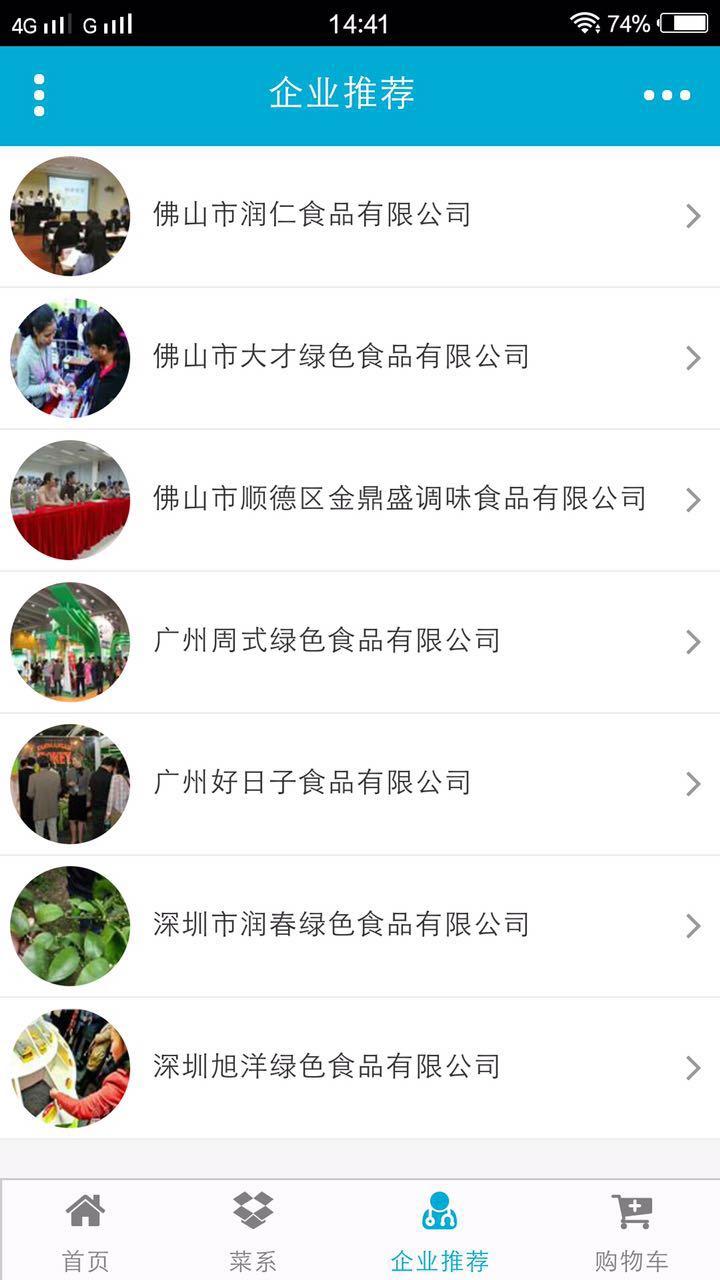View 佛山市大才绿色食品有限公司 details

point(360,357)
